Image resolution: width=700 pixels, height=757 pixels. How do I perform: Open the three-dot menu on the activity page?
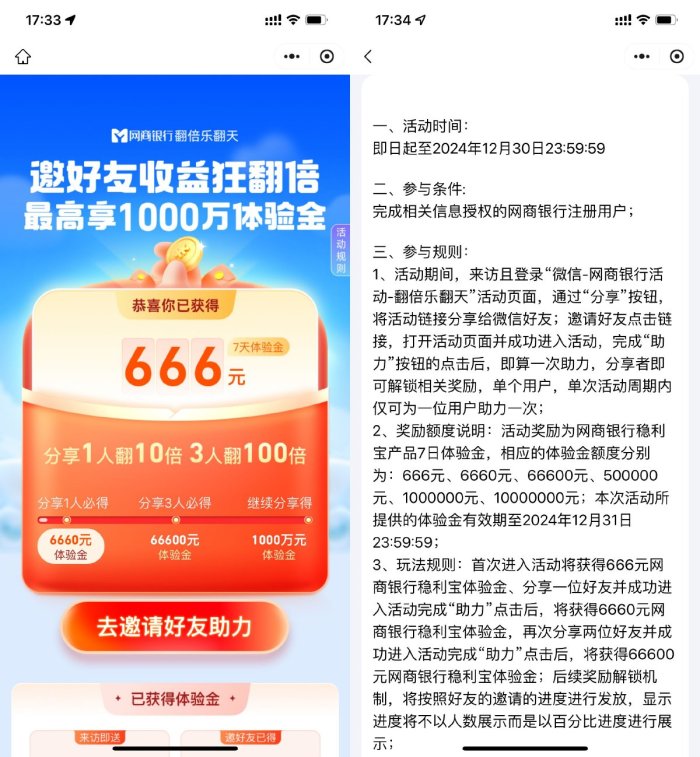tap(291, 57)
